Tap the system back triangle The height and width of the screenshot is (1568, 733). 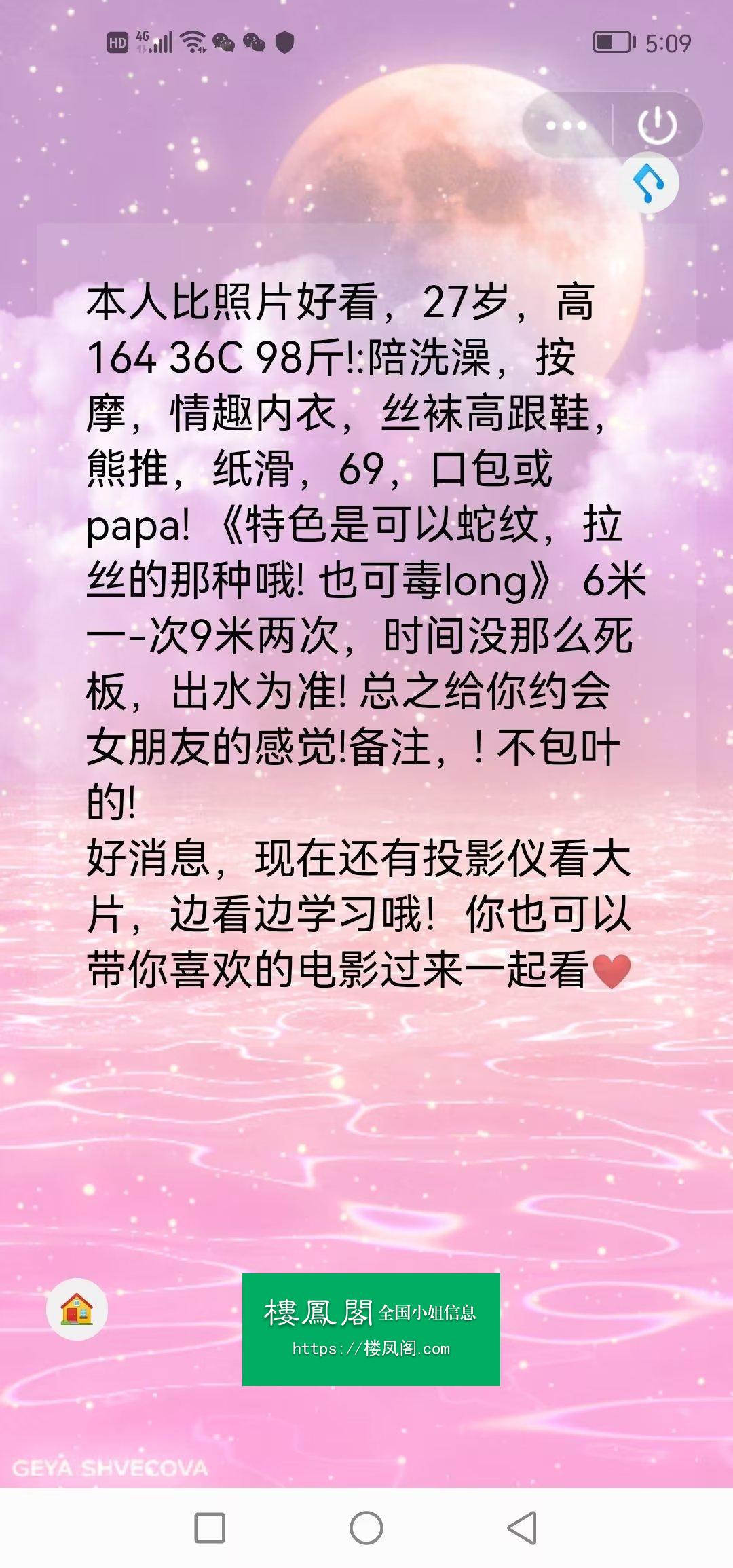point(523,1528)
